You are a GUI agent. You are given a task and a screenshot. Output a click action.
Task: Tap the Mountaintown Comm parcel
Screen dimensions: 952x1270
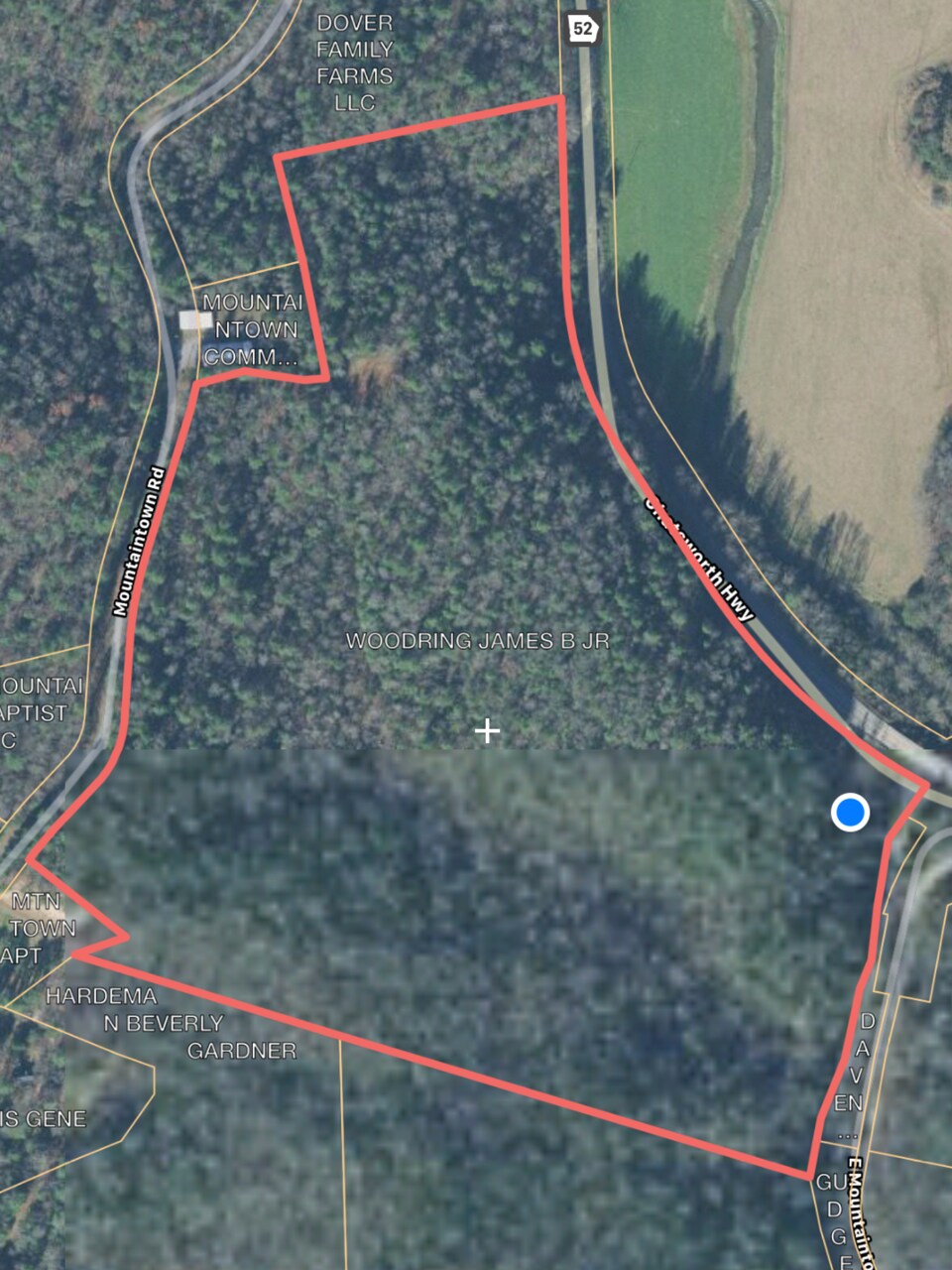point(251,329)
